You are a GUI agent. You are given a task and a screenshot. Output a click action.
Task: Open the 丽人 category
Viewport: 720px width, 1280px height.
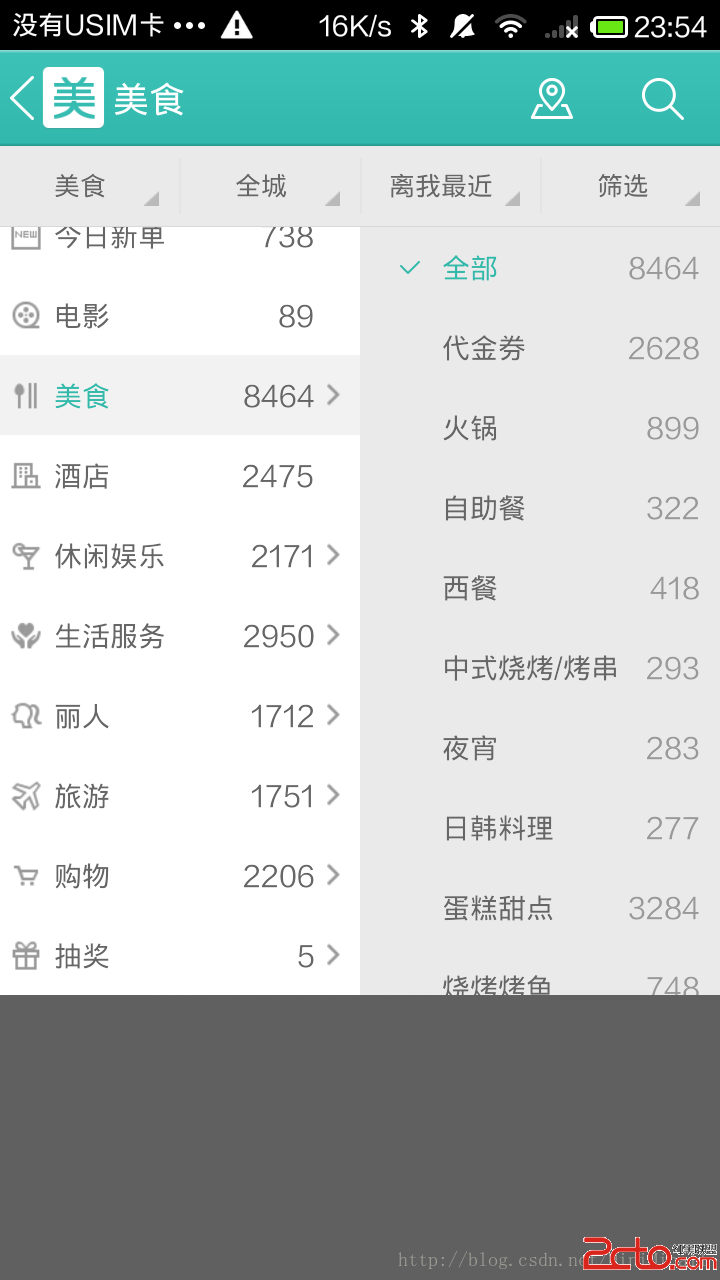pyautogui.click(x=180, y=716)
